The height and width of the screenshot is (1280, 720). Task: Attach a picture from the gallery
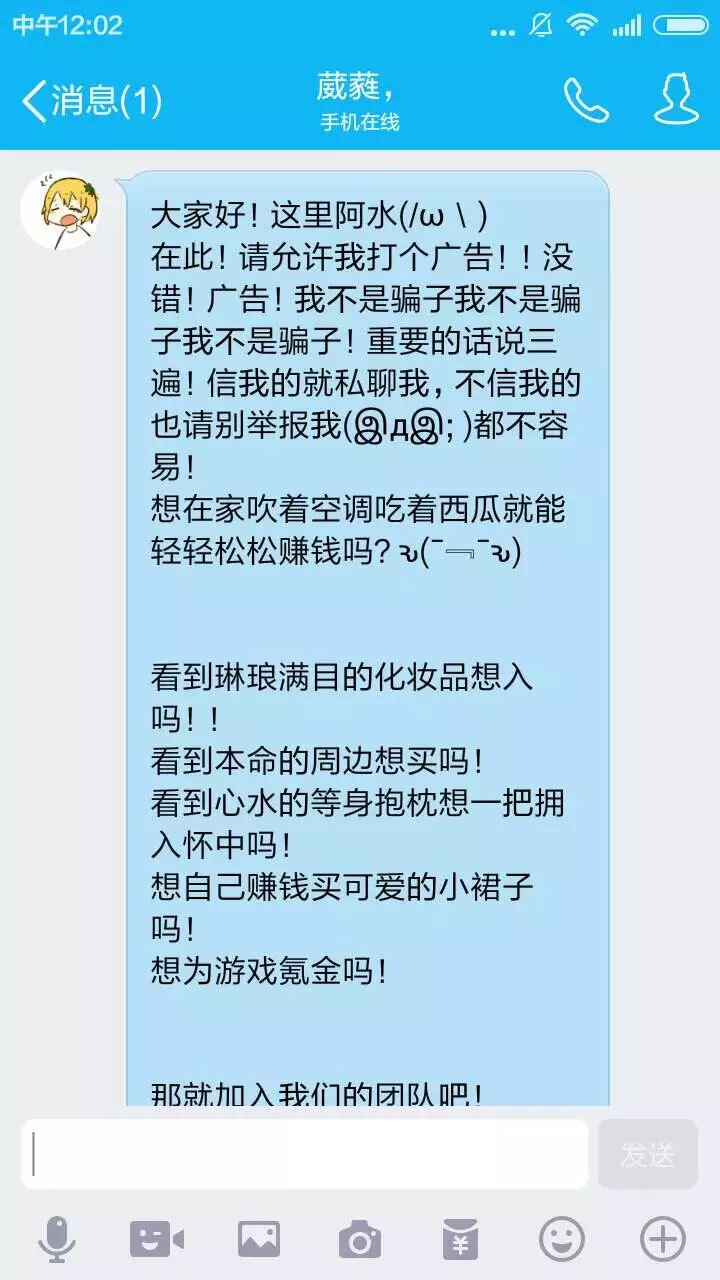pos(258,1240)
